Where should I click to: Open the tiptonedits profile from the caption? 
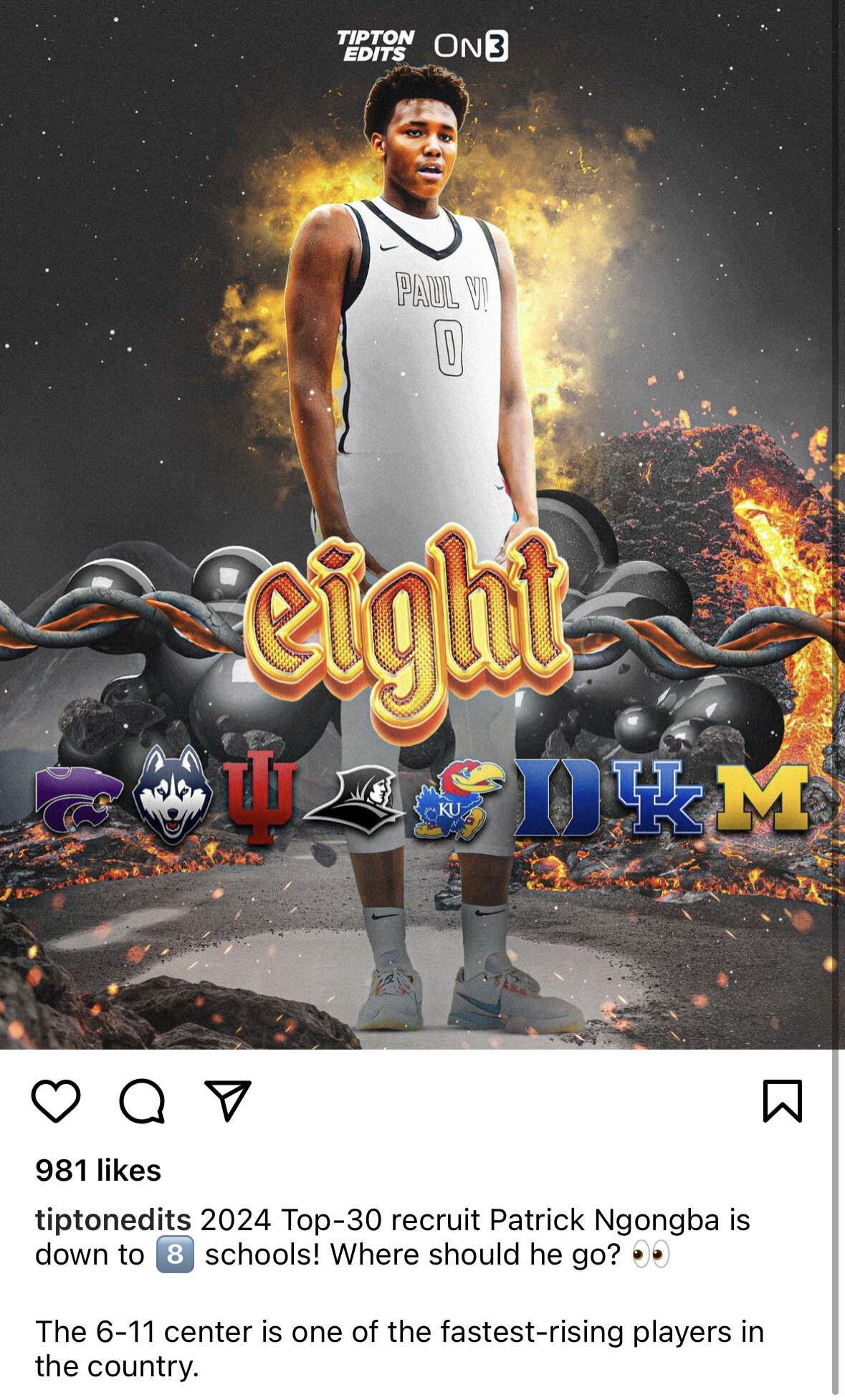pyautogui.click(x=113, y=1219)
